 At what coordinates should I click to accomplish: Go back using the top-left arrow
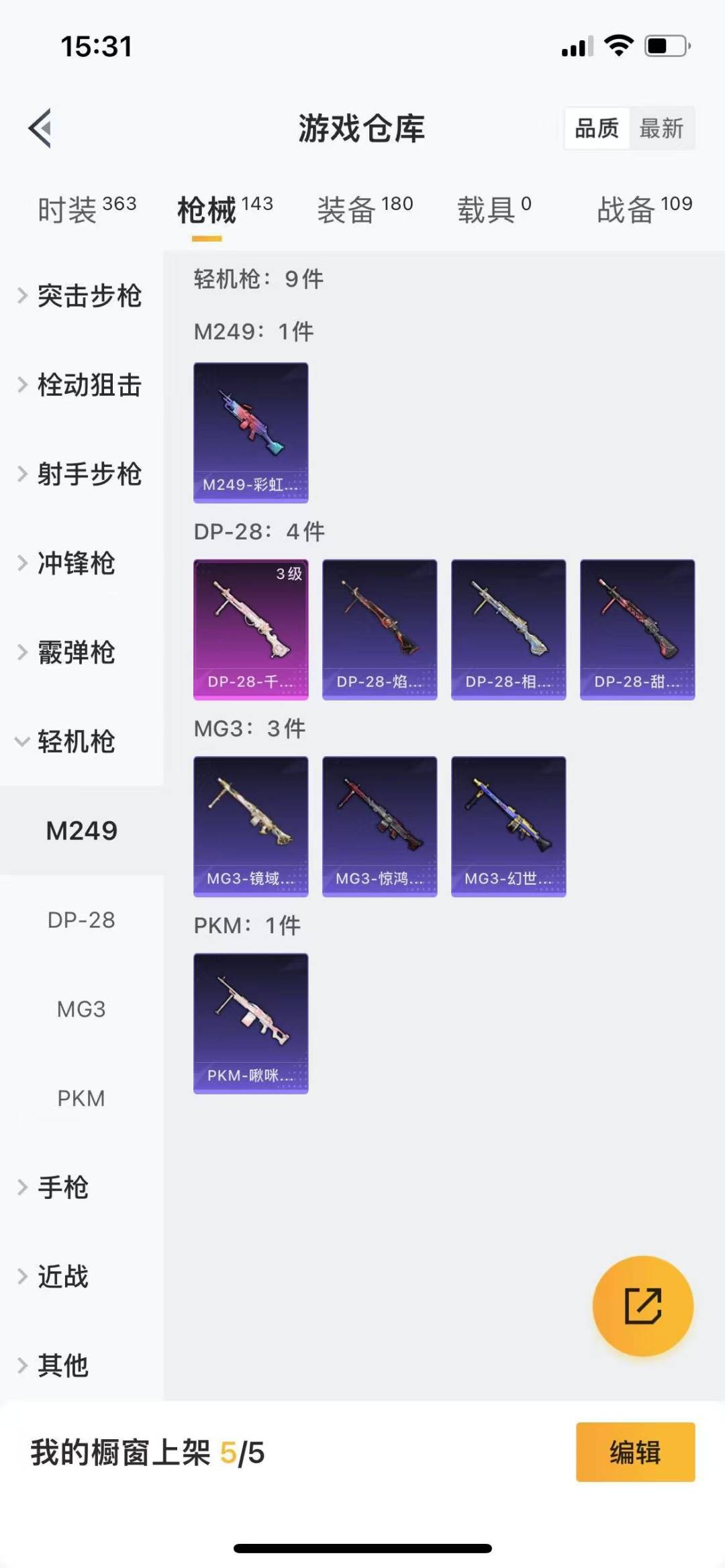pos(40,127)
